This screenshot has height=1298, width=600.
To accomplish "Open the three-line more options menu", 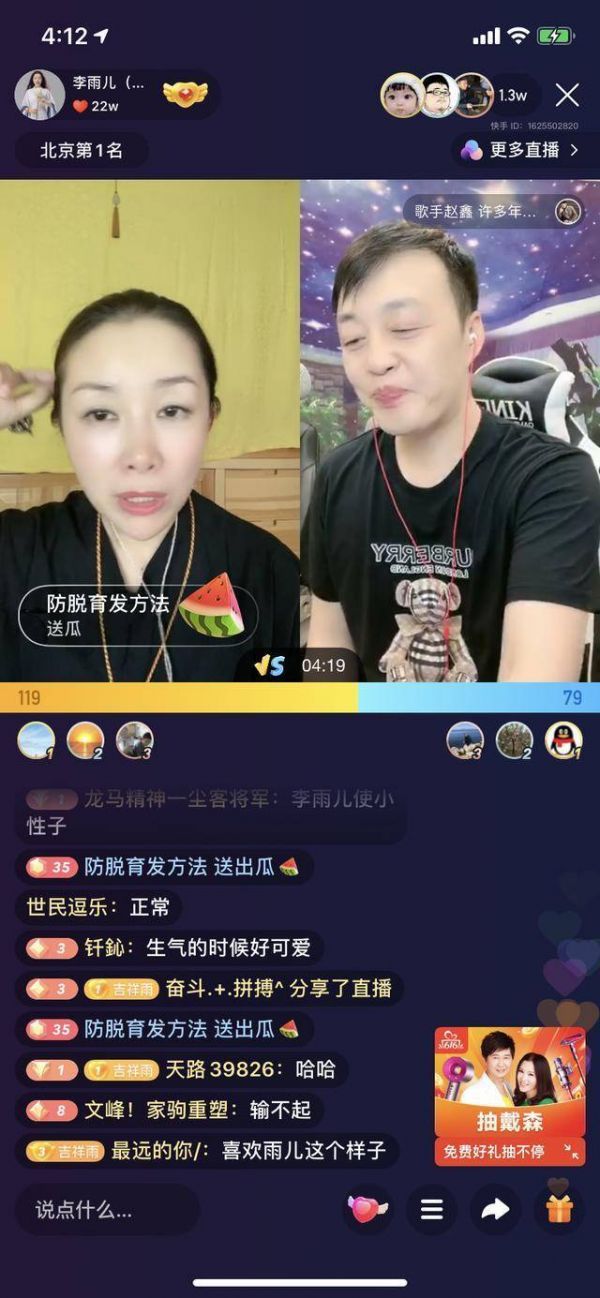I will [x=431, y=1209].
